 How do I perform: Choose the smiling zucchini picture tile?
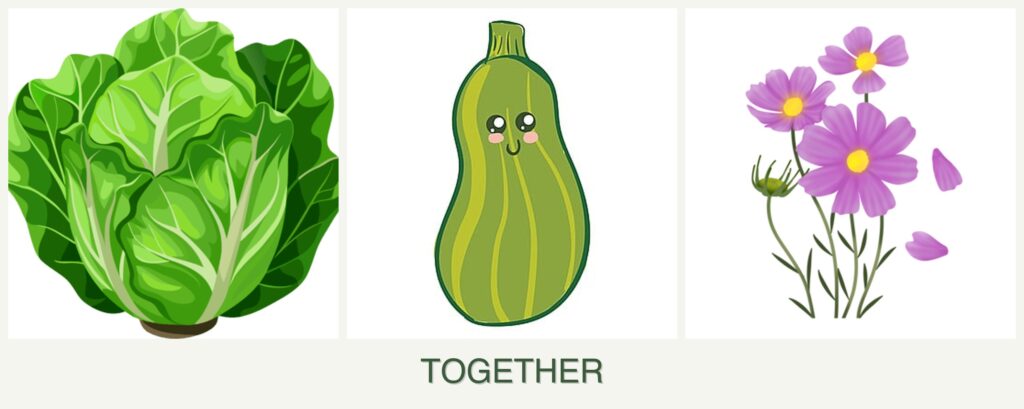pos(511,174)
